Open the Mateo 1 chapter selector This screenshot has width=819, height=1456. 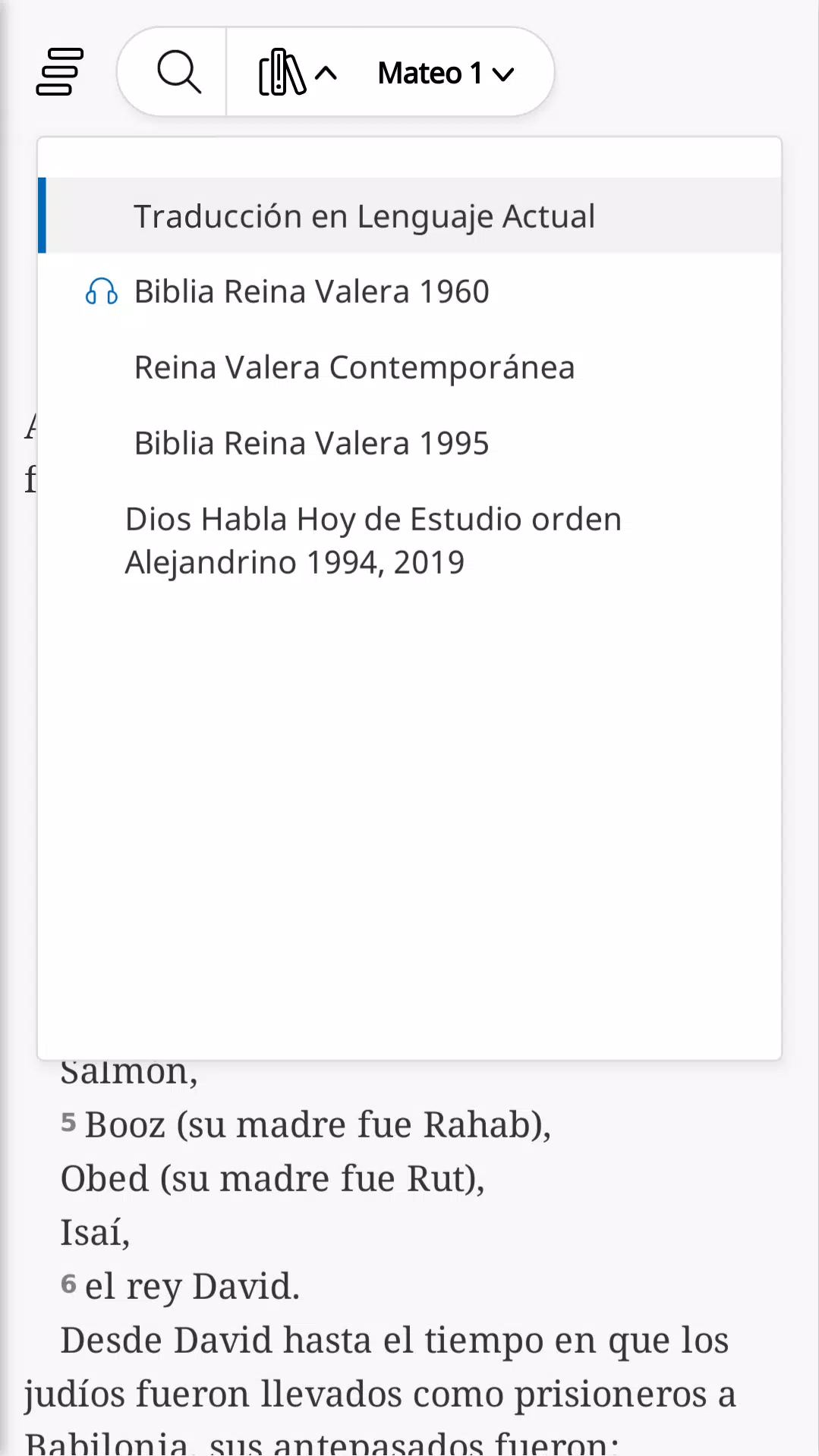coord(446,73)
